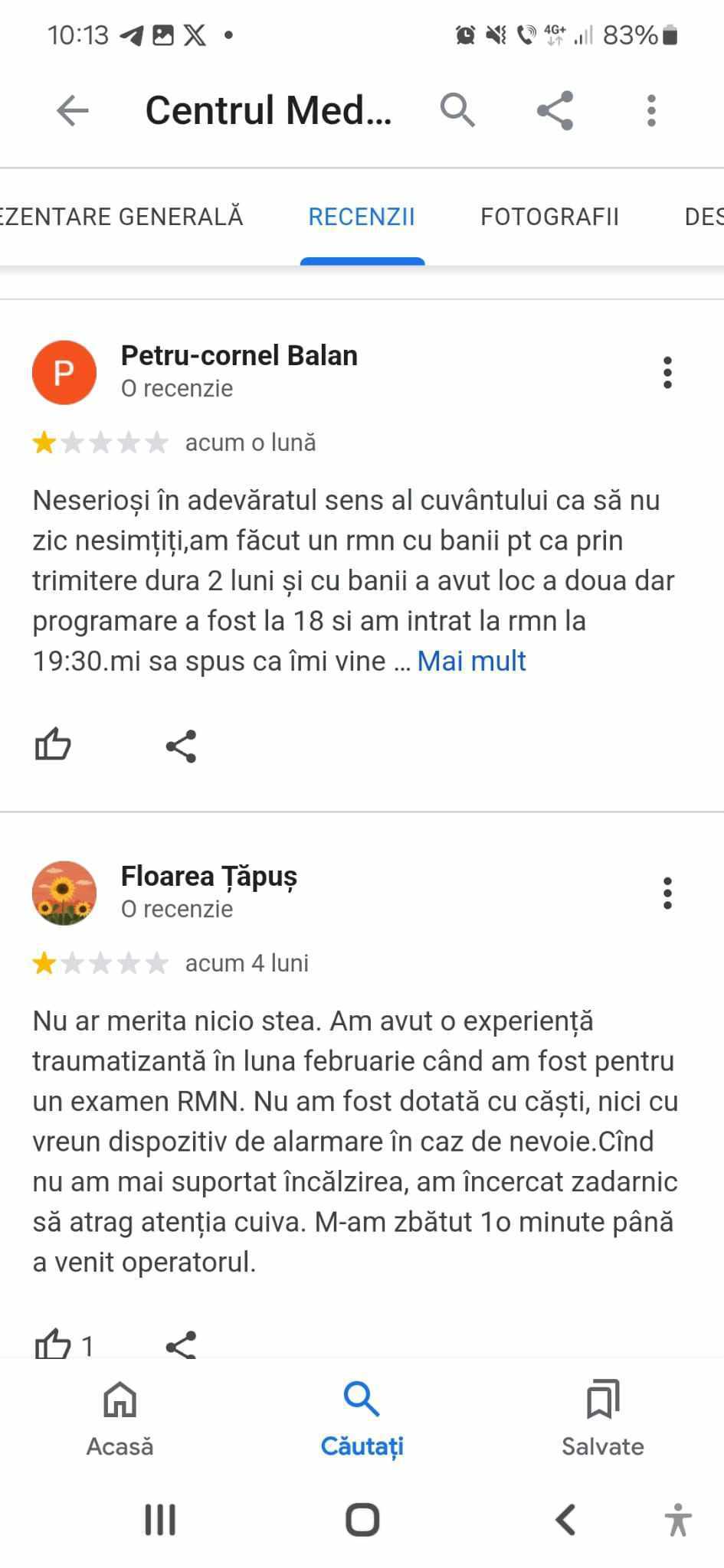Expand Petru-cornel's review with Mai mult
Viewport: 724px width, 1568px height.
(471, 661)
